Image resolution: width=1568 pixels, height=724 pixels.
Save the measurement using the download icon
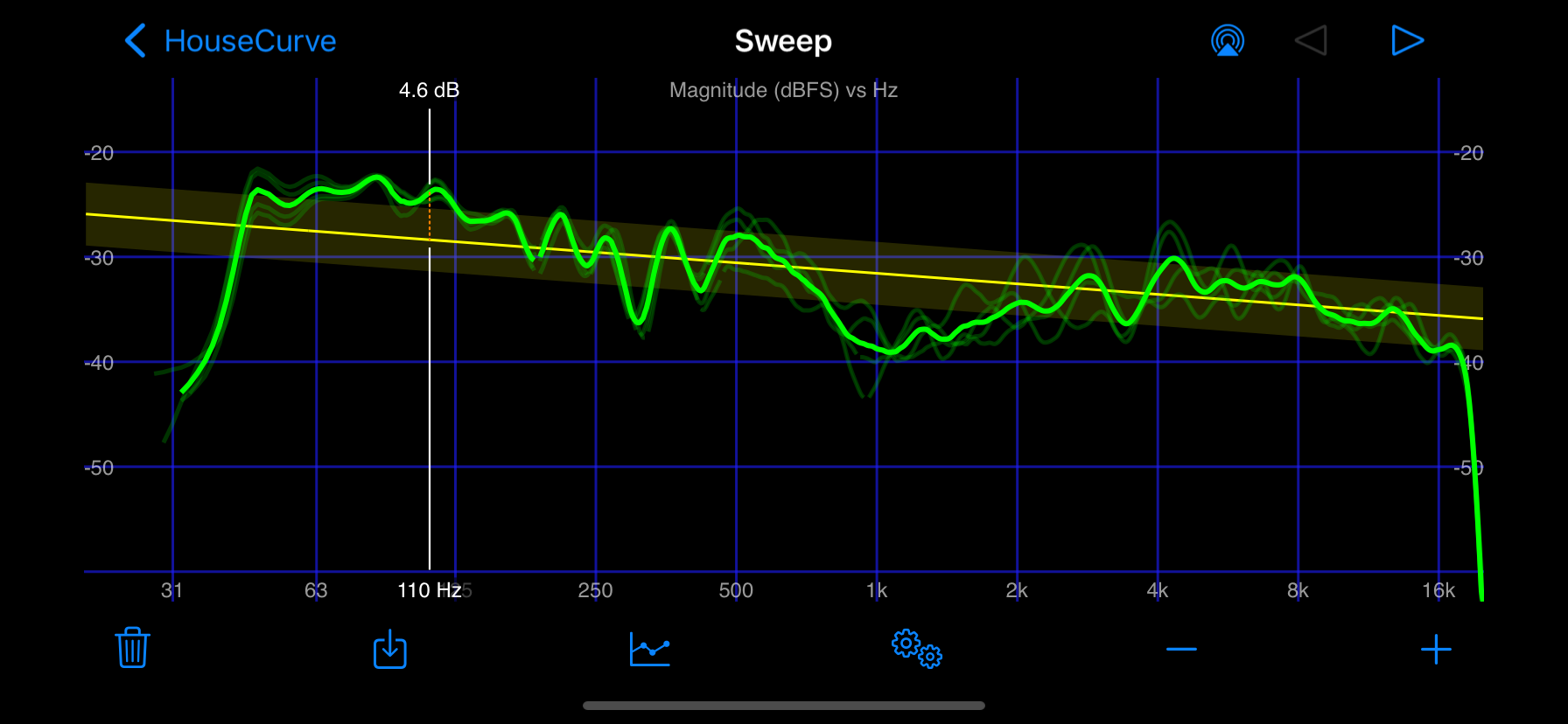(389, 649)
